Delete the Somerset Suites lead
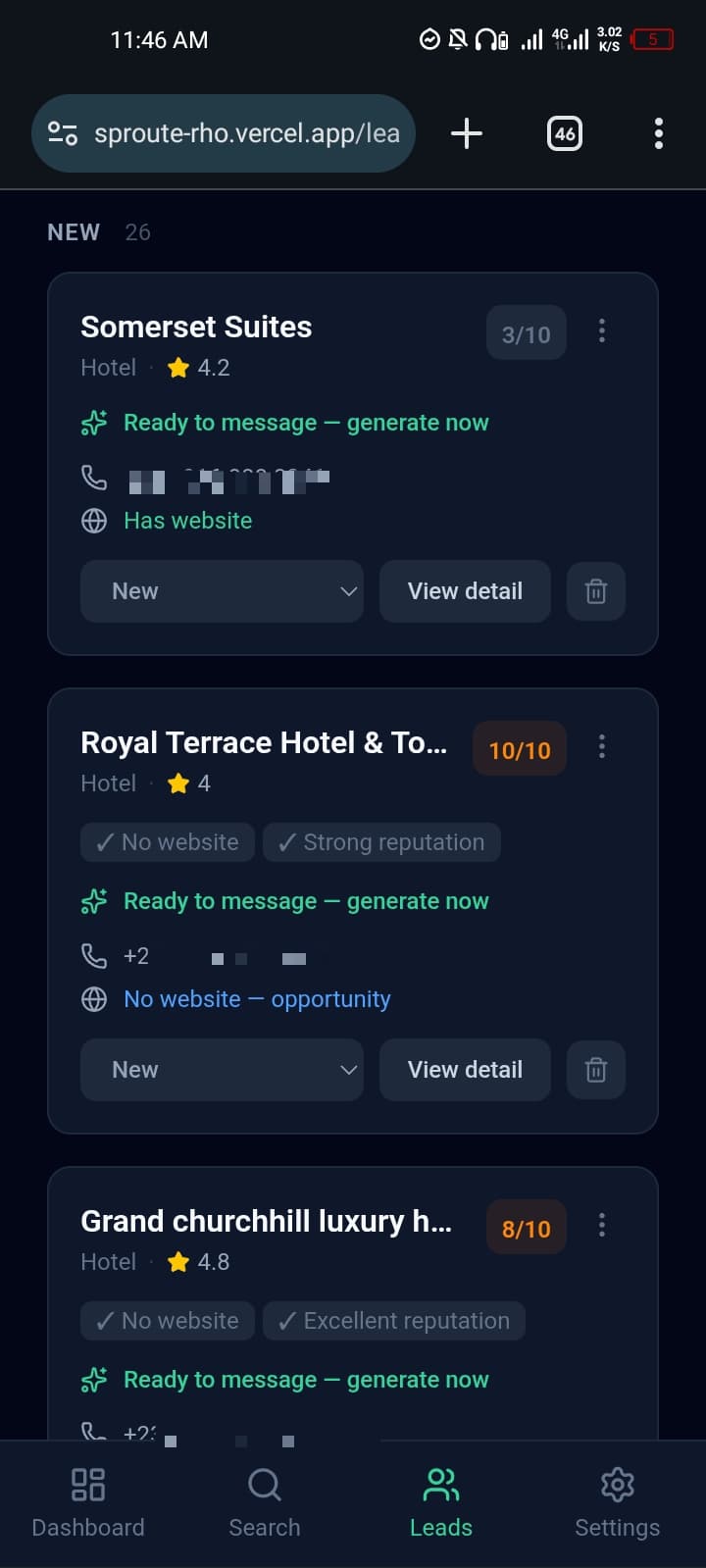 click(x=596, y=591)
